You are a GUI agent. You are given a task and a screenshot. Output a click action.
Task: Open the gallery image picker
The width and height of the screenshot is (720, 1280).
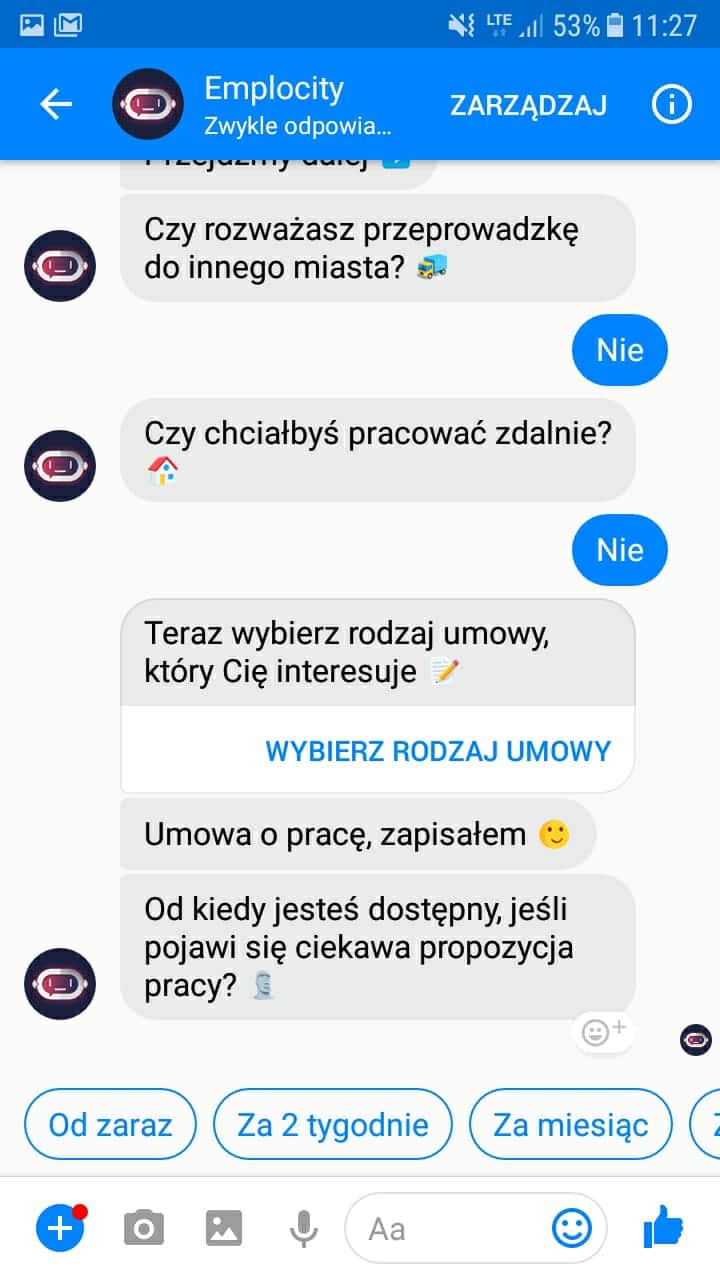pyautogui.click(x=224, y=1228)
